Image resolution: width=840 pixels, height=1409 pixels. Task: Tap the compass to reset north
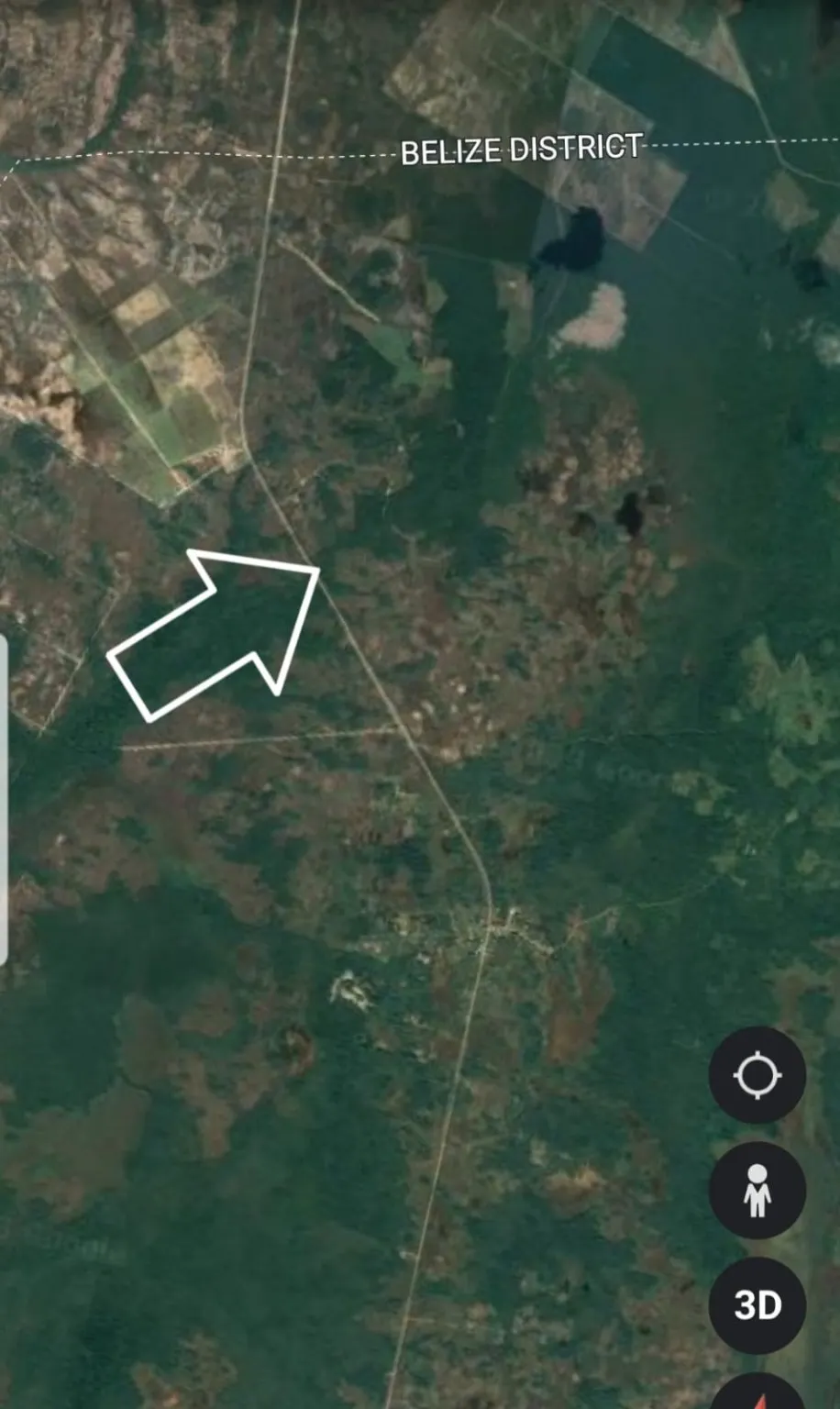(x=757, y=1392)
